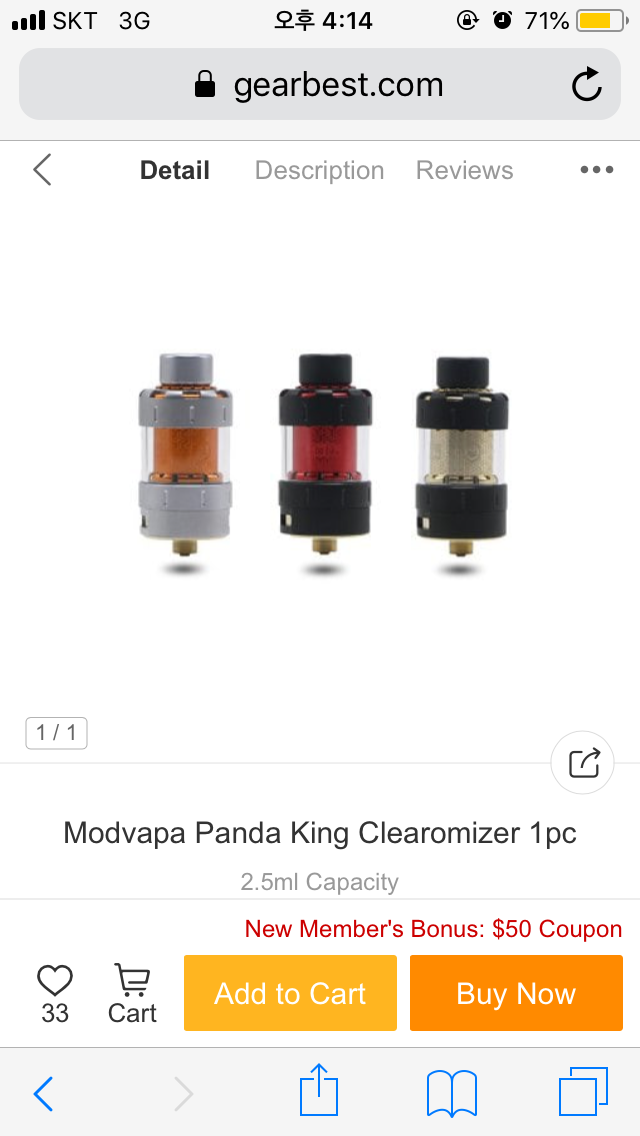
Task: Open the shopping Cart
Action: point(132,993)
